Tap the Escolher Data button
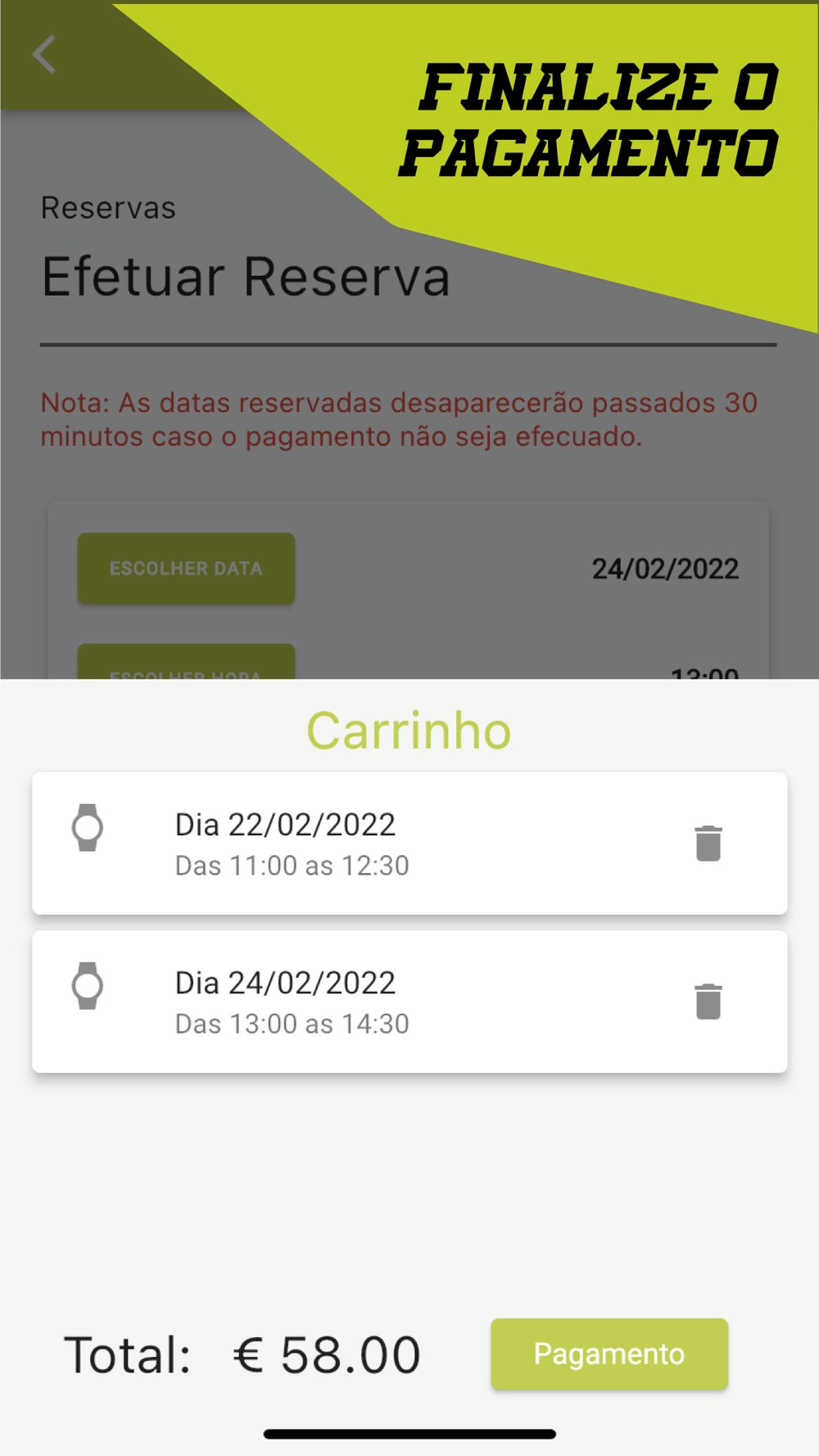819x1456 pixels. 186,568
